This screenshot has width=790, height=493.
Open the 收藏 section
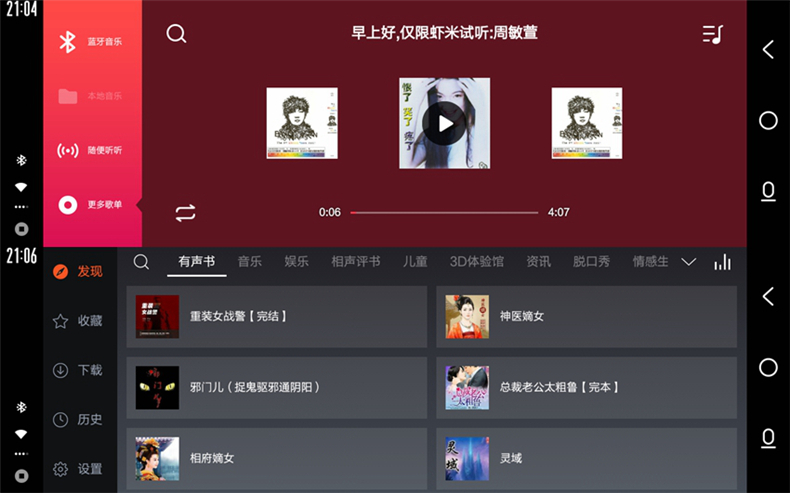78,321
